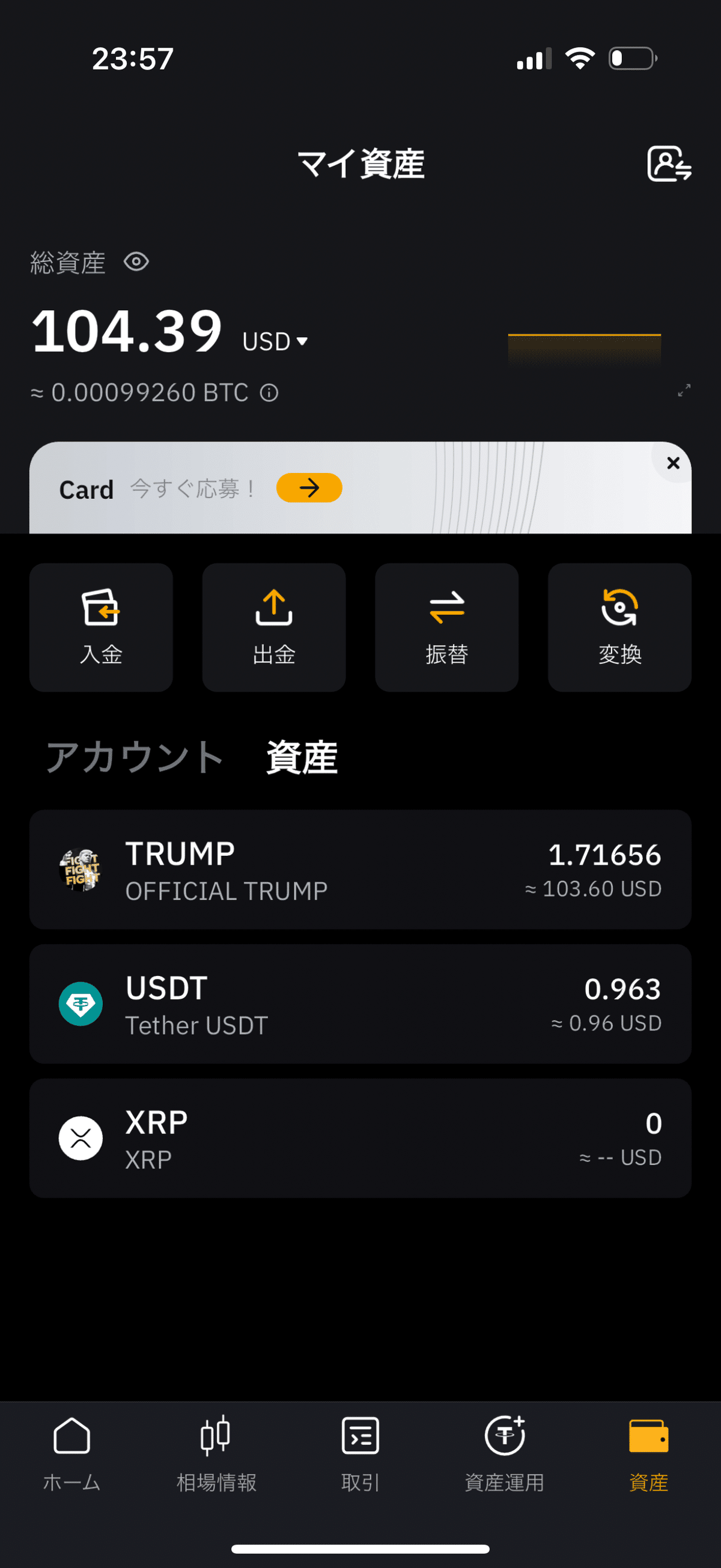Dismiss the Card banner

pos(673,463)
